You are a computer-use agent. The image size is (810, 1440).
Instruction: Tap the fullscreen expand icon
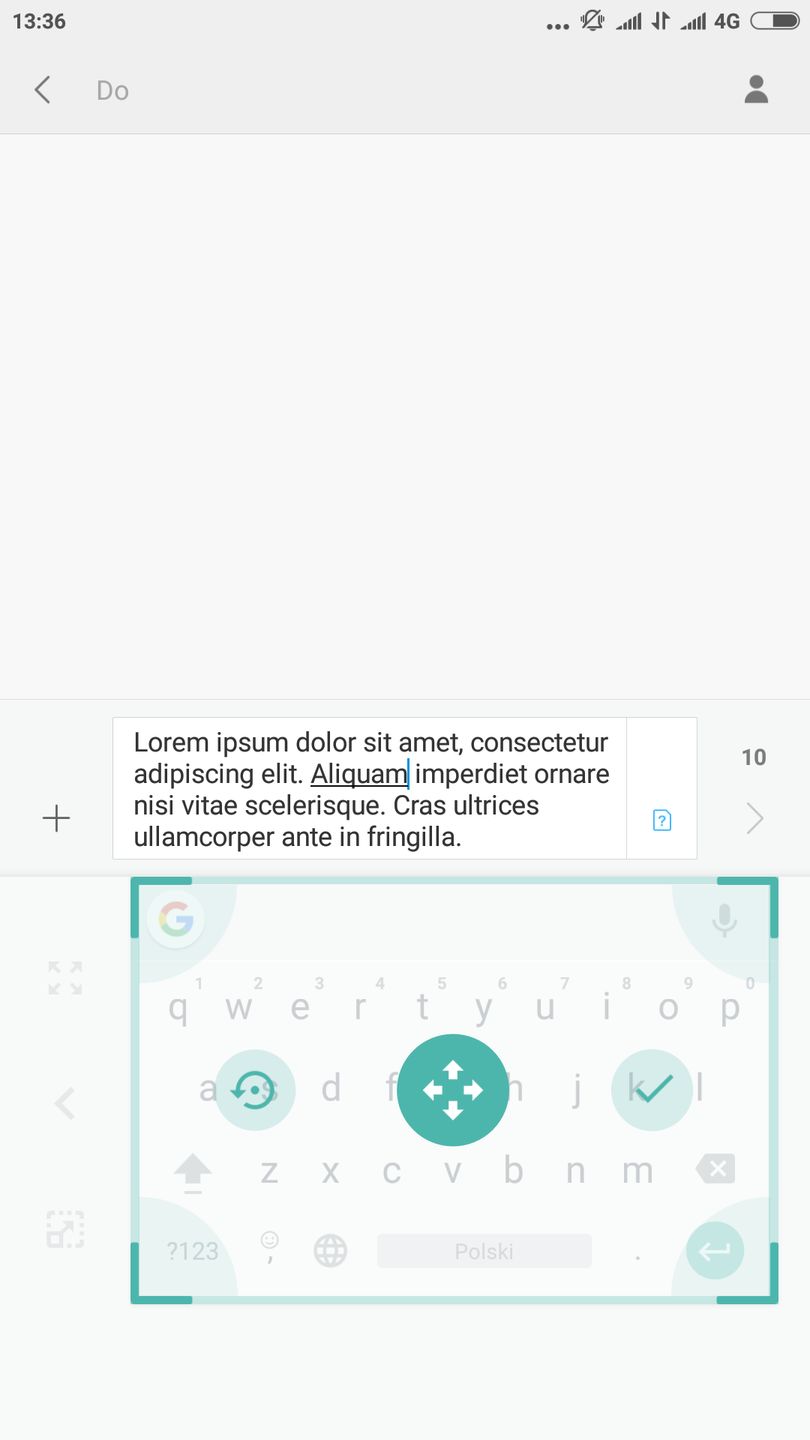coord(65,977)
